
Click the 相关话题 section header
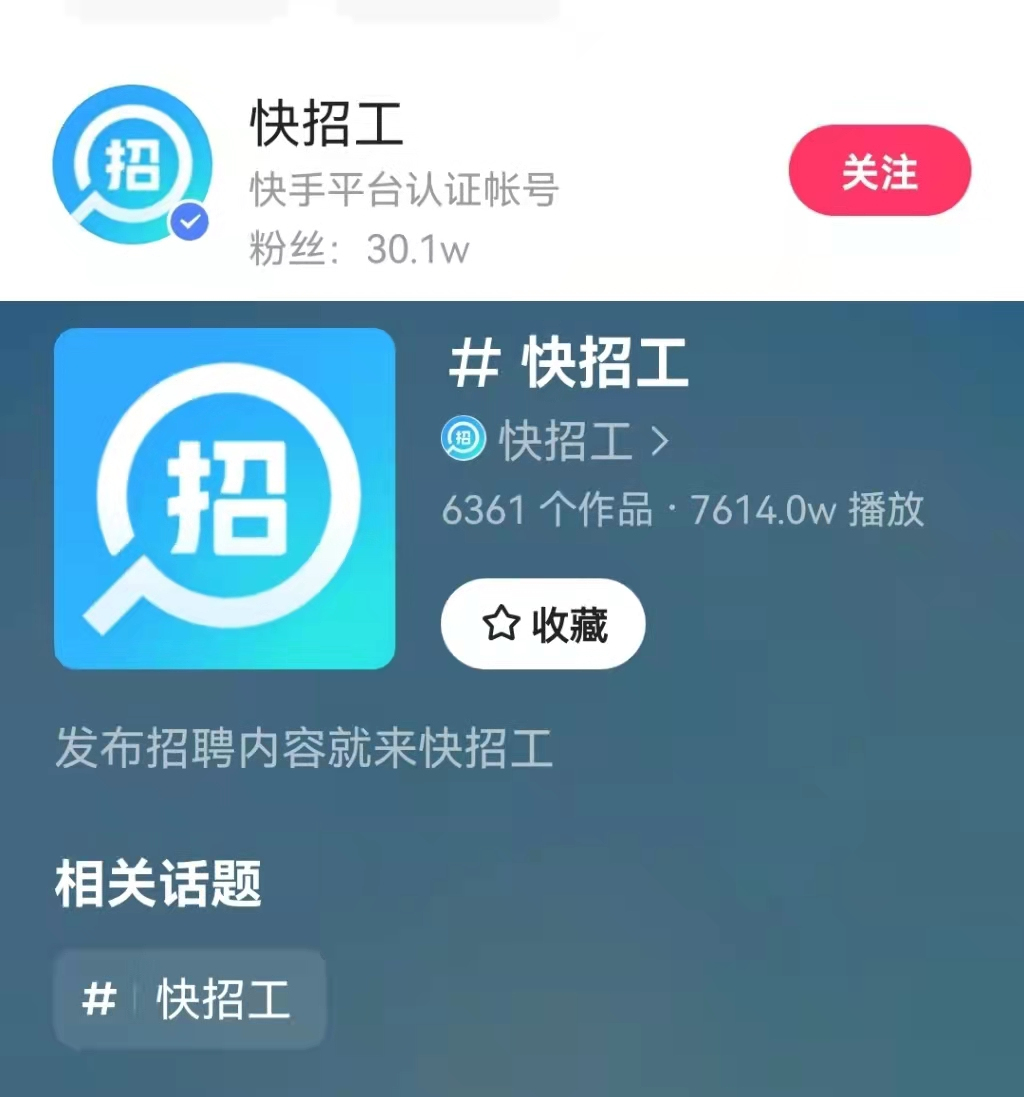coord(156,885)
